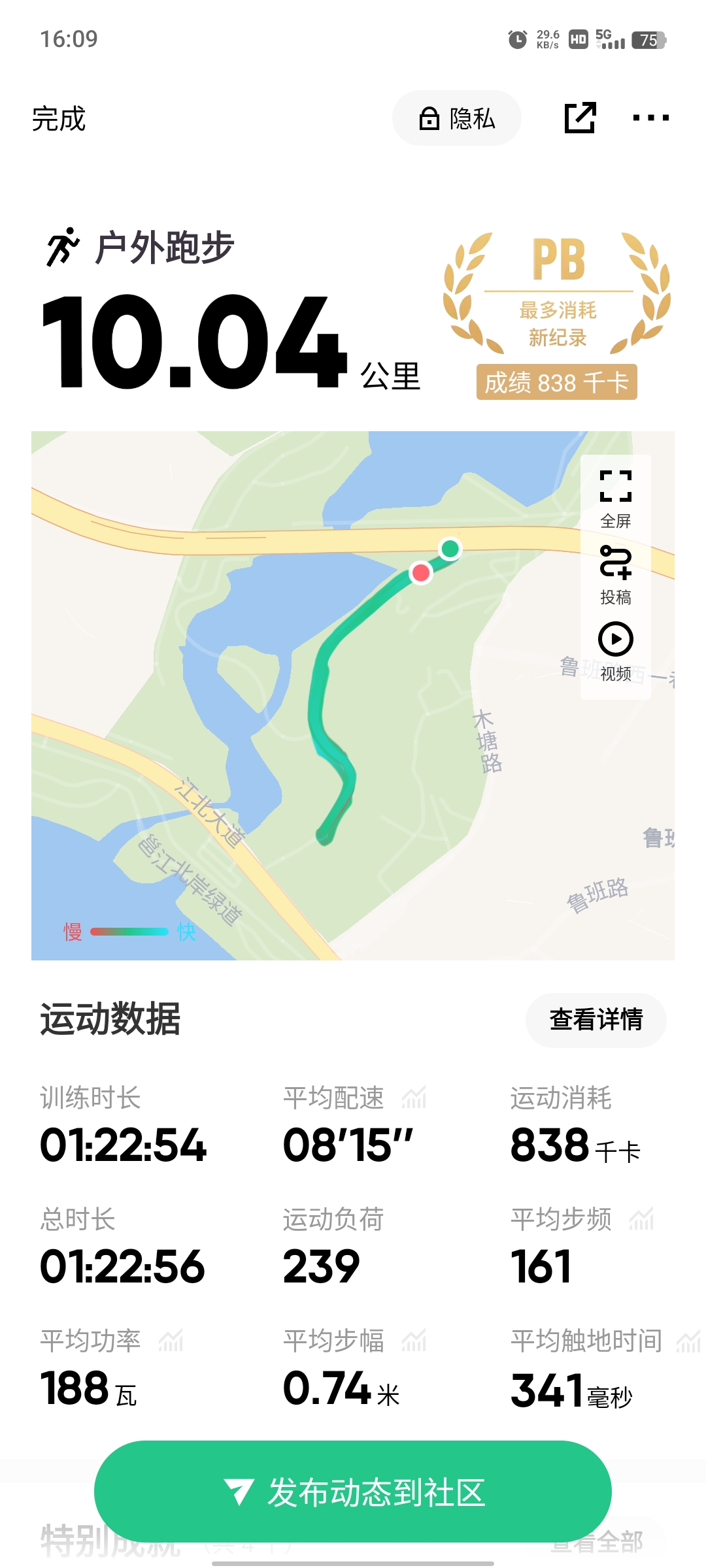Share this run via the share icon

pos(580,118)
